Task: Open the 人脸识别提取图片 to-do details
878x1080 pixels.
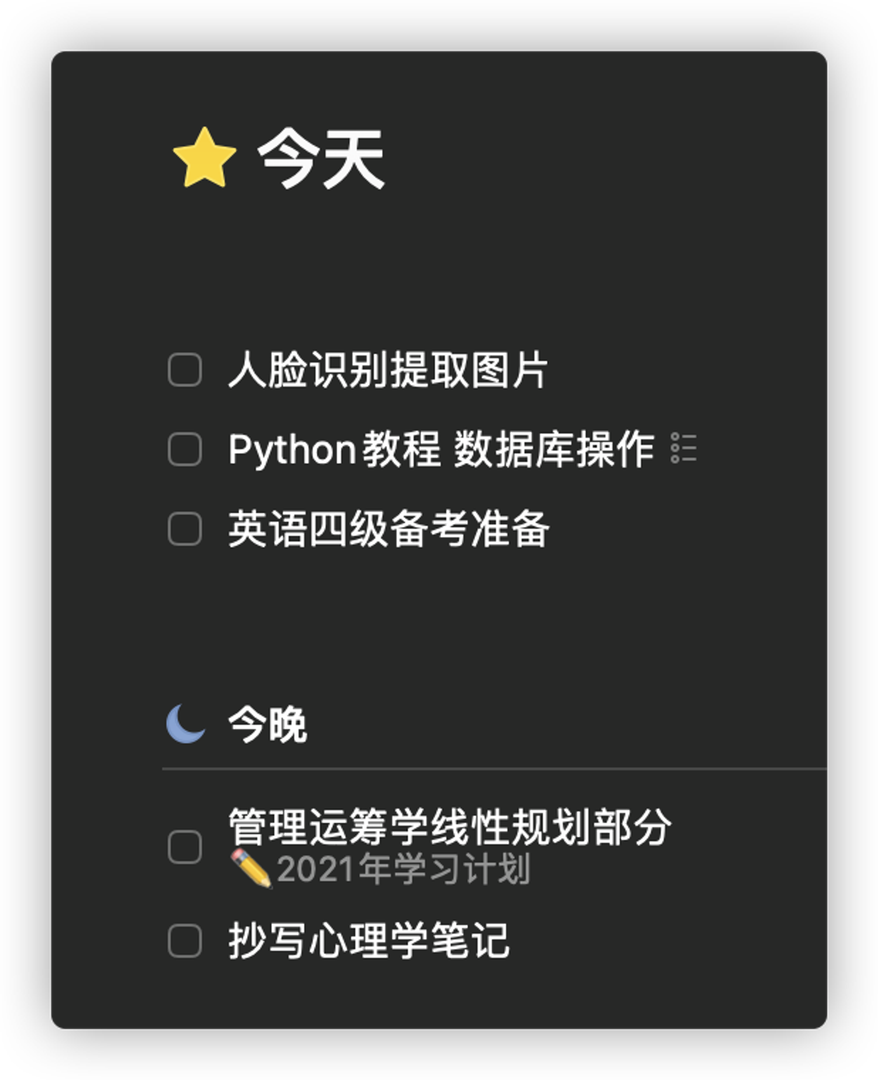Action: tap(388, 370)
